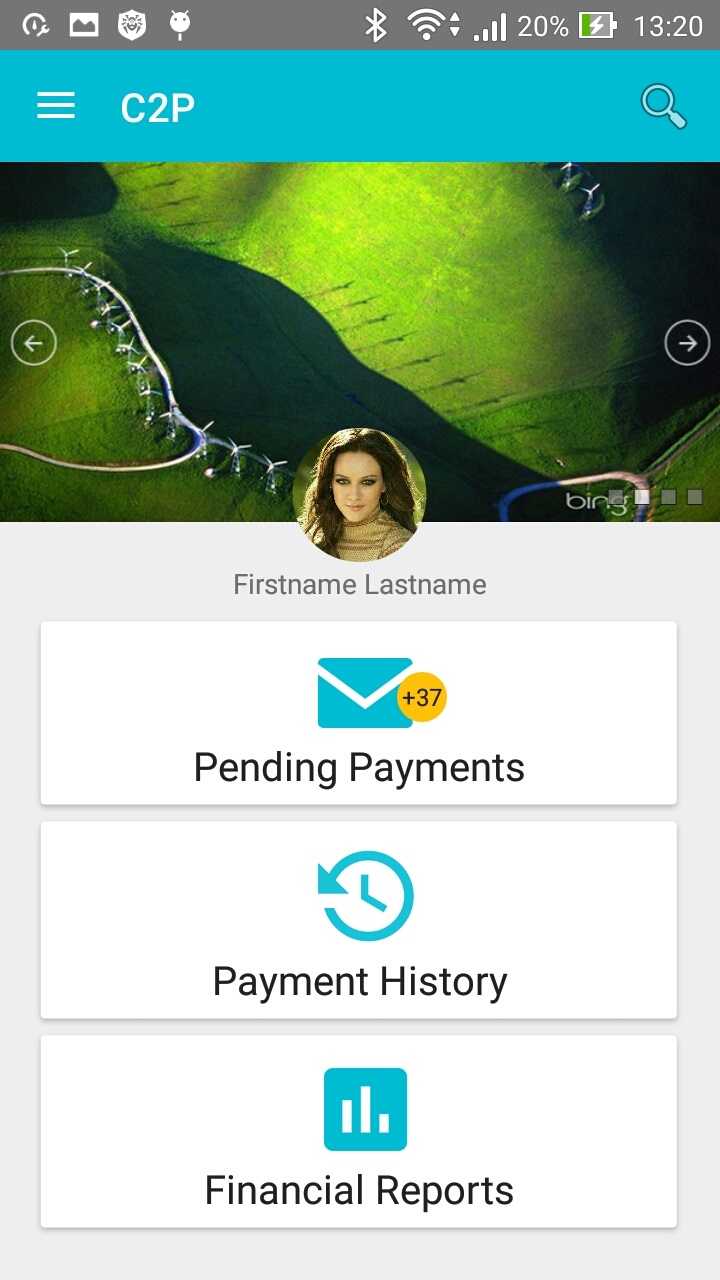The image size is (720, 1280).
Task: Open the Payment History card
Action: point(359,920)
